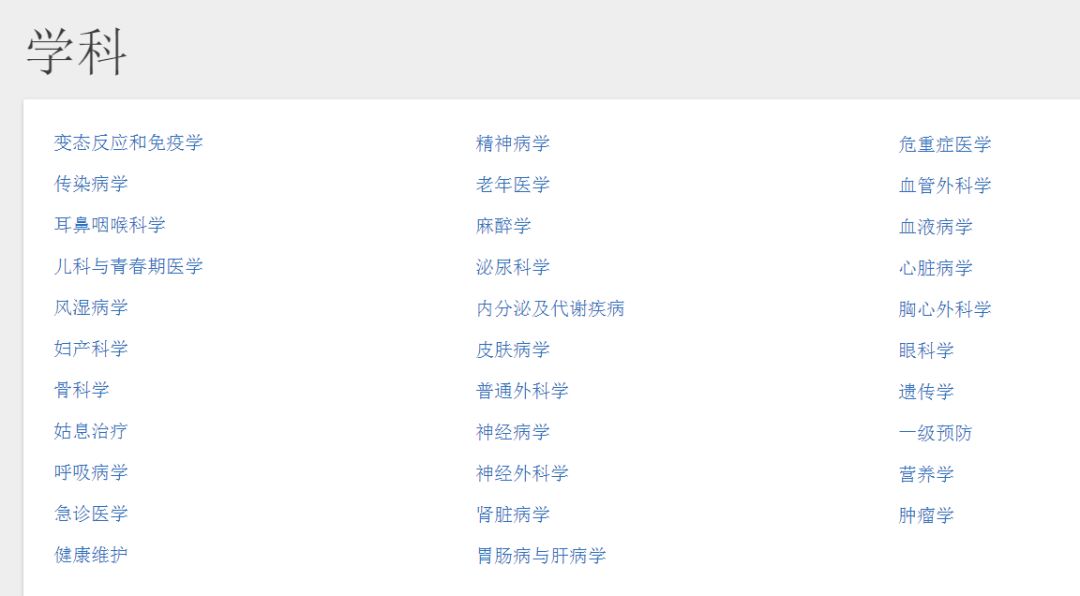Select 胃肠病与肝病学 link

541,556
